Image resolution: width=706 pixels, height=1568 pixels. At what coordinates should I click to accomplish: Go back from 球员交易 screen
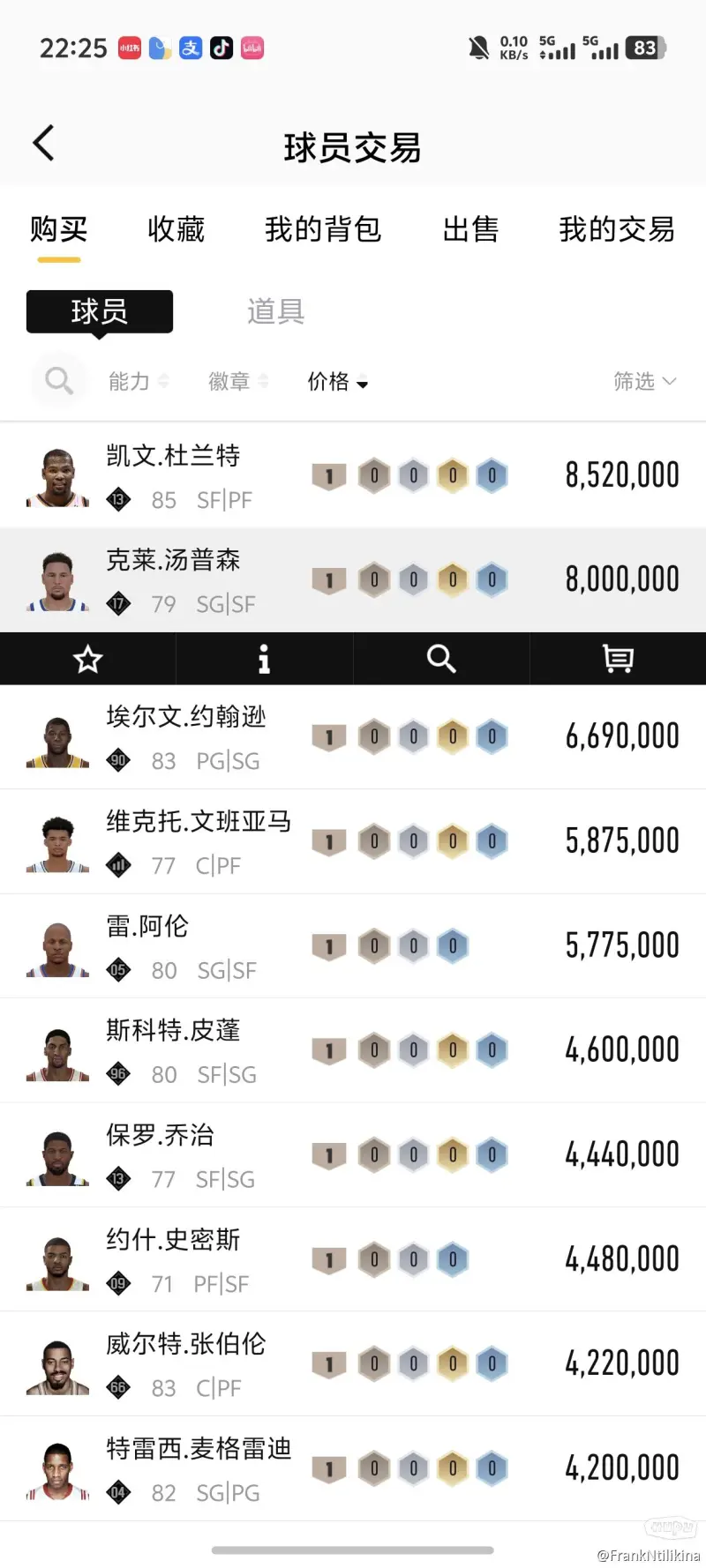tap(44, 143)
